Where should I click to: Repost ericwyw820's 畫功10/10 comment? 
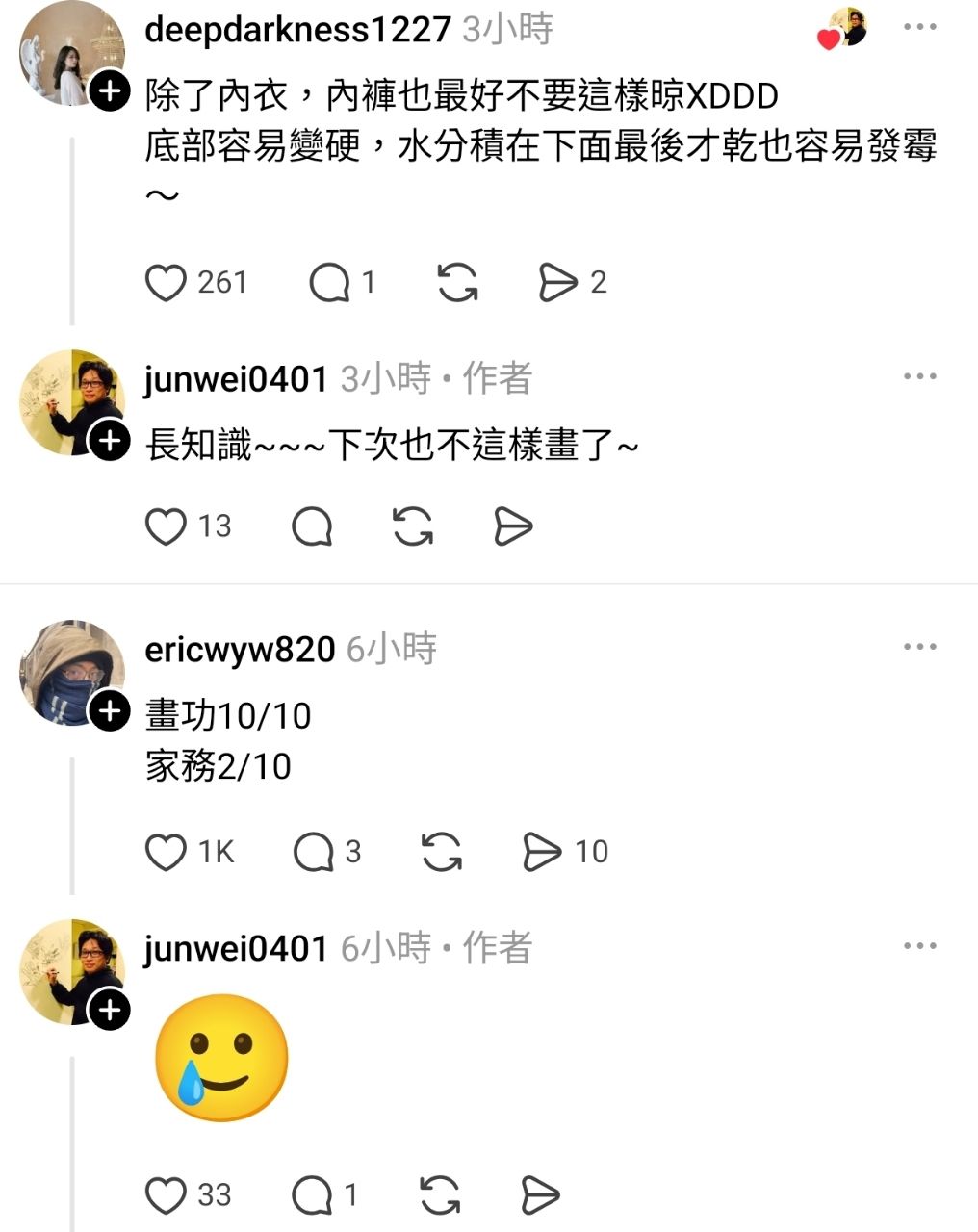[x=441, y=853]
